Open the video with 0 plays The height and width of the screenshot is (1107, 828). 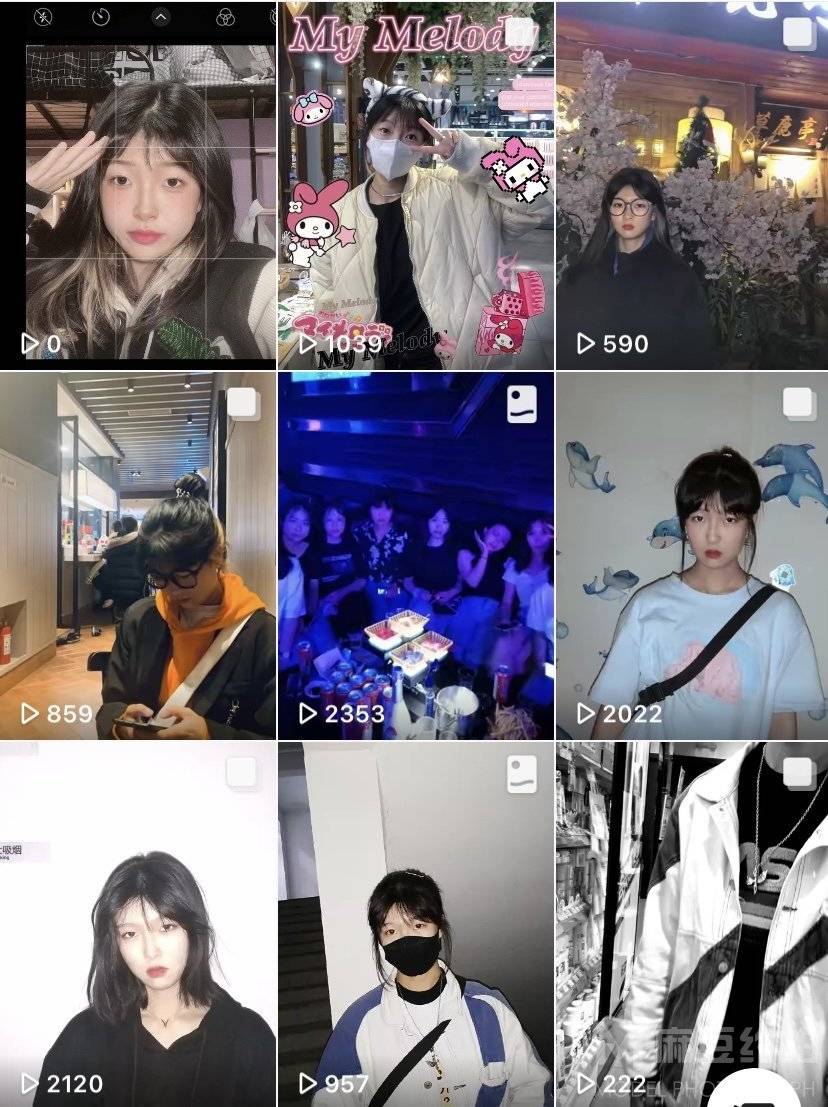coord(138,200)
